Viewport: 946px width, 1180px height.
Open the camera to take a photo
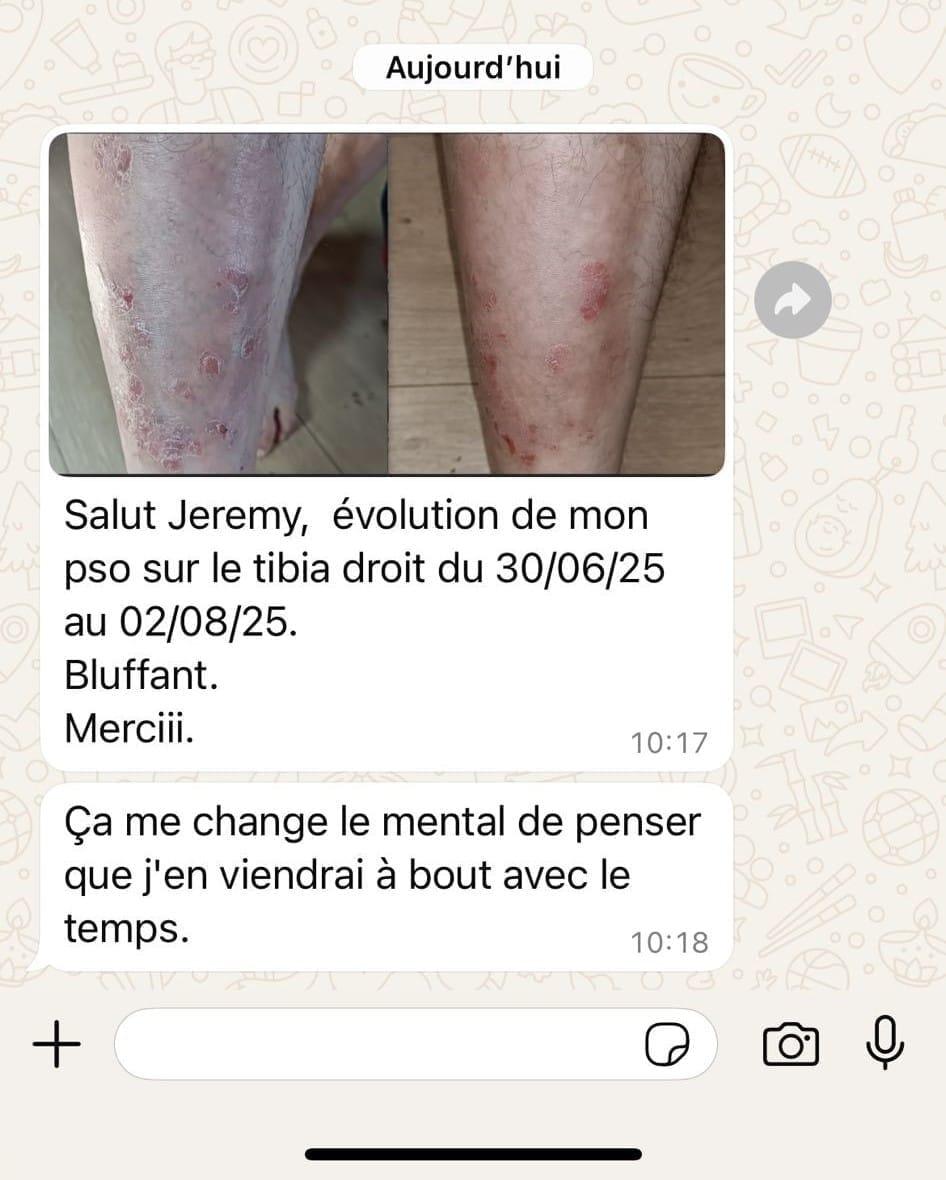(790, 1045)
